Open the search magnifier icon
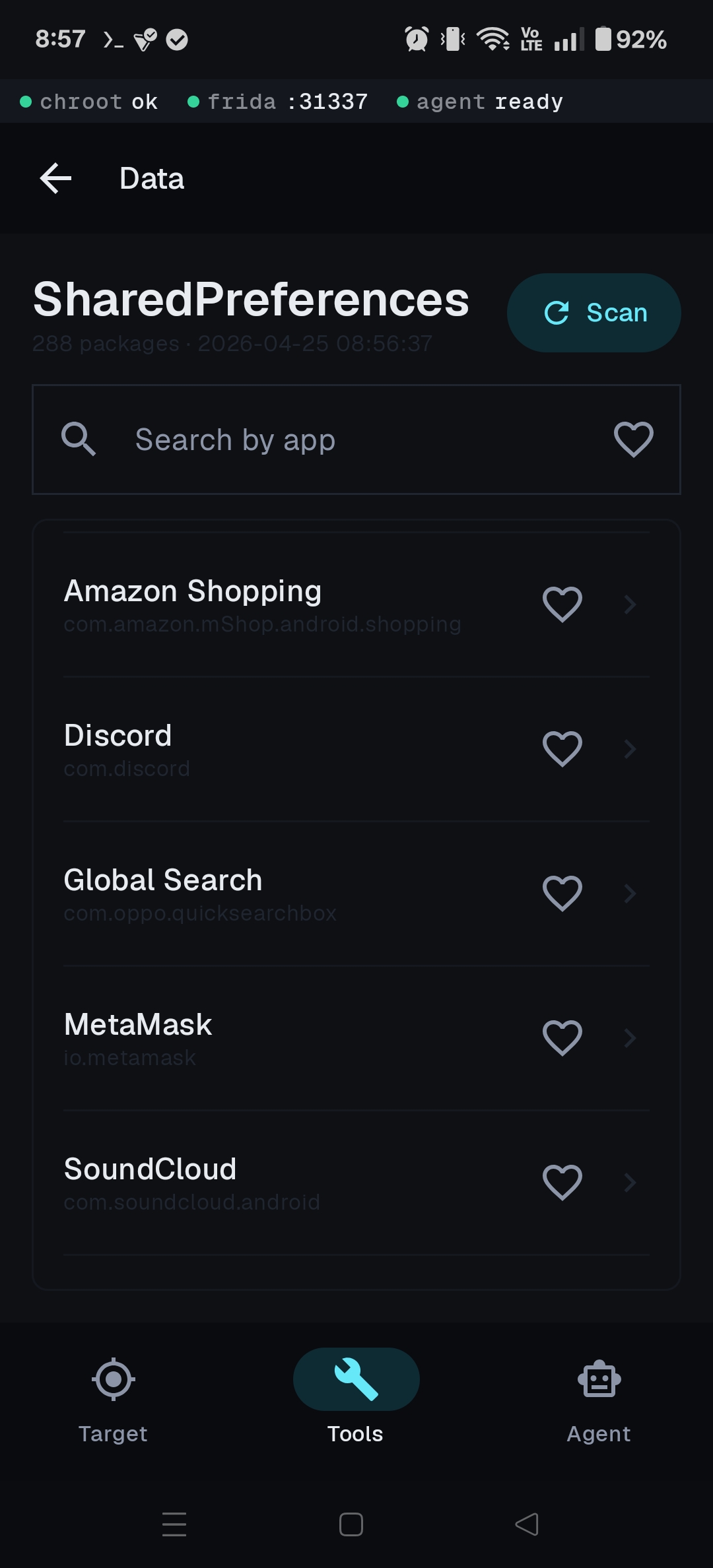 point(79,439)
